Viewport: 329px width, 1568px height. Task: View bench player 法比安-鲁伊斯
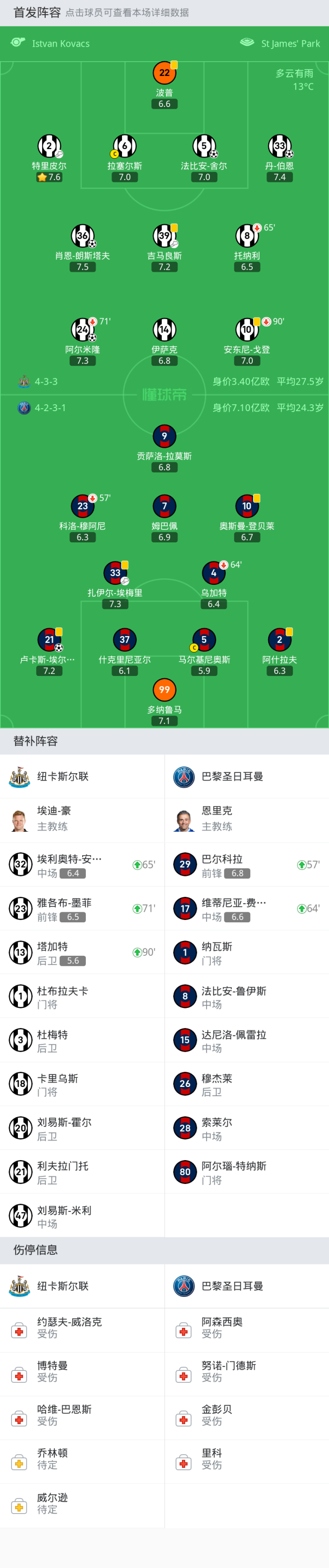point(247,996)
